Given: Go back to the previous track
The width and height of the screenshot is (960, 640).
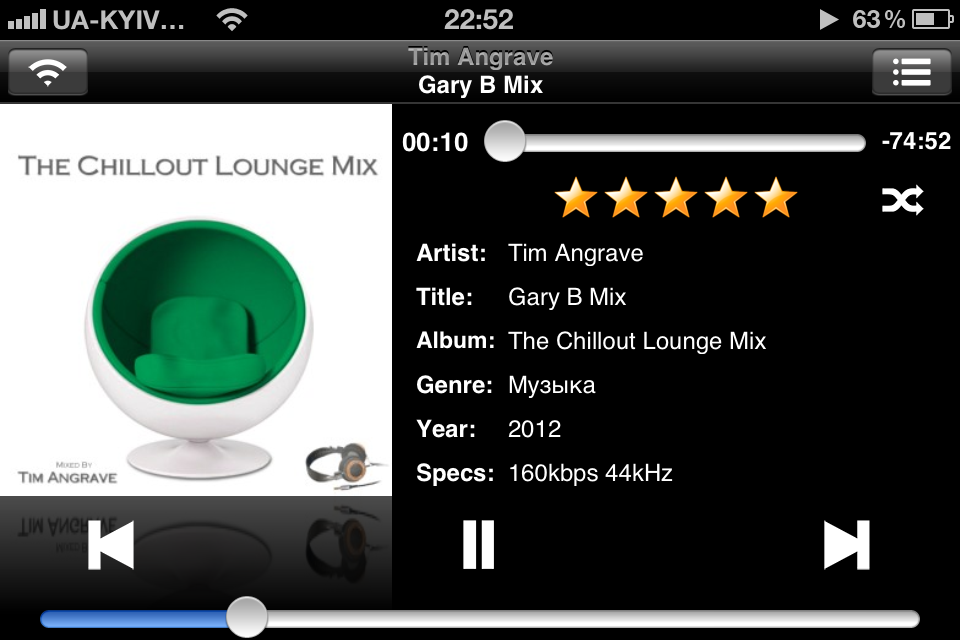Looking at the screenshot, I should [111, 545].
